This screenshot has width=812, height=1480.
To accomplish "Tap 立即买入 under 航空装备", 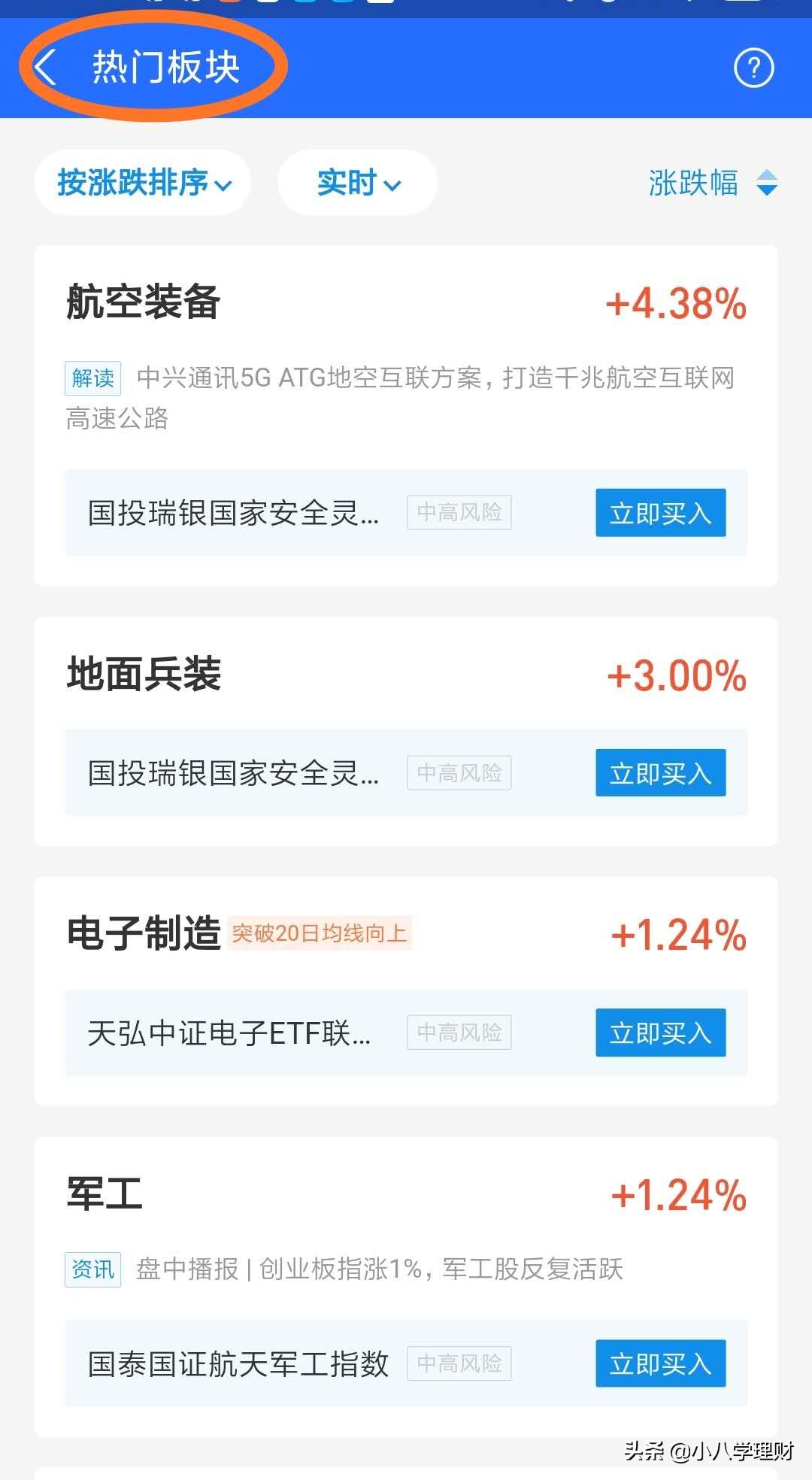I will tap(660, 513).
